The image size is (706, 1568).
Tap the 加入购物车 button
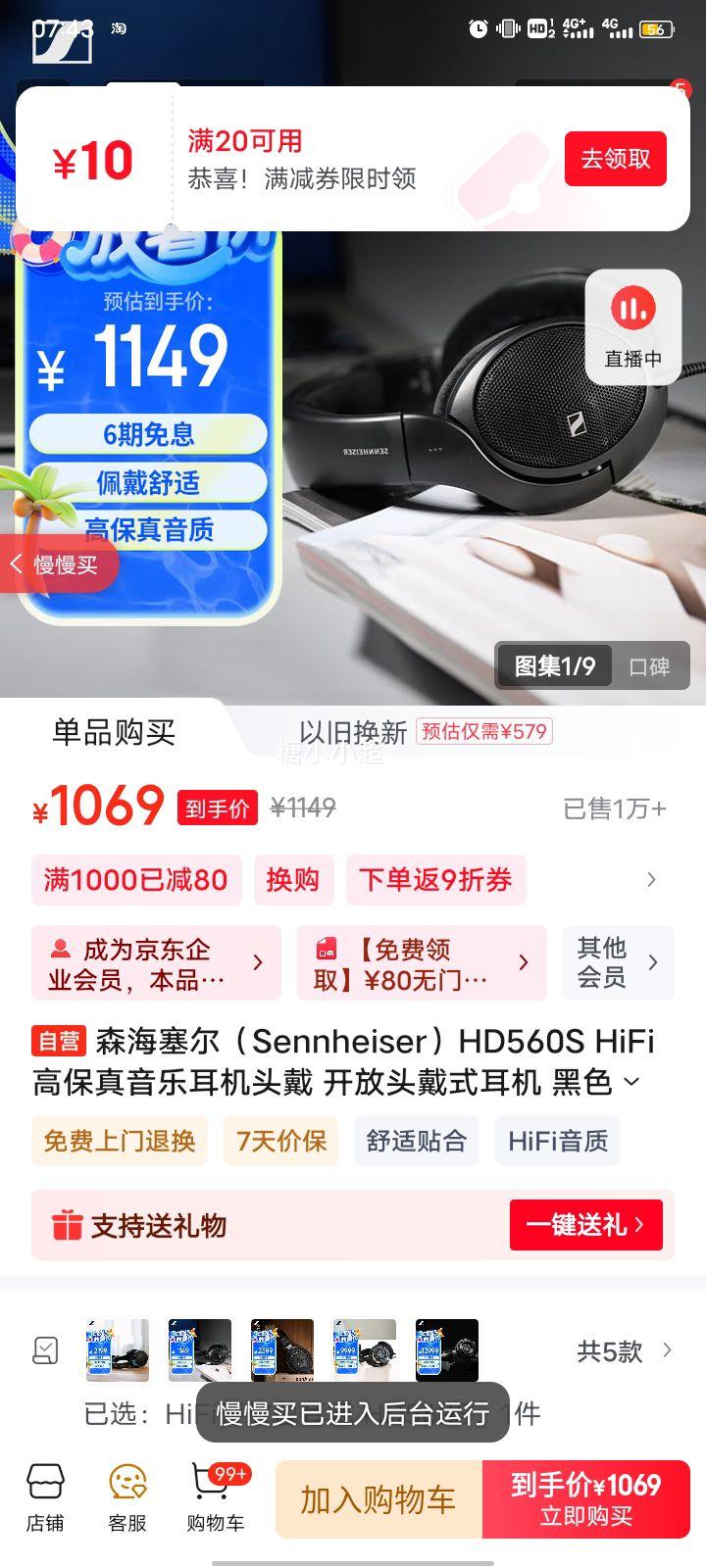pyautogui.click(x=378, y=1499)
